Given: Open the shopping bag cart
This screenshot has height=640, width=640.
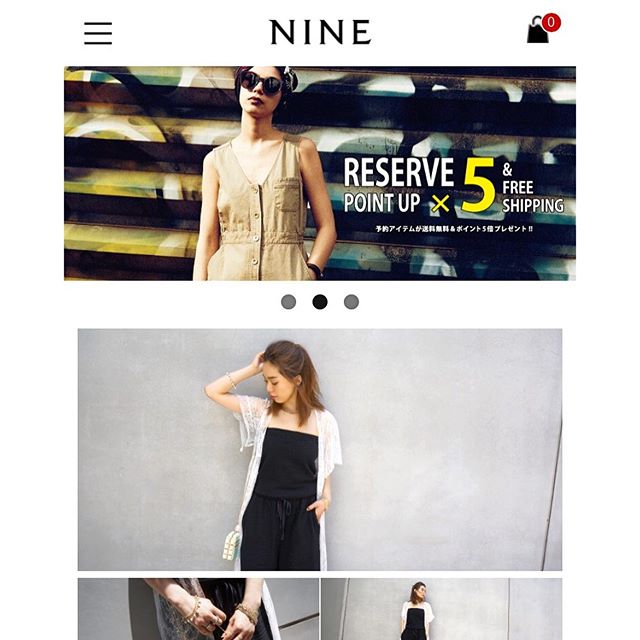Looking at the screenshot, I should point(539,30).
